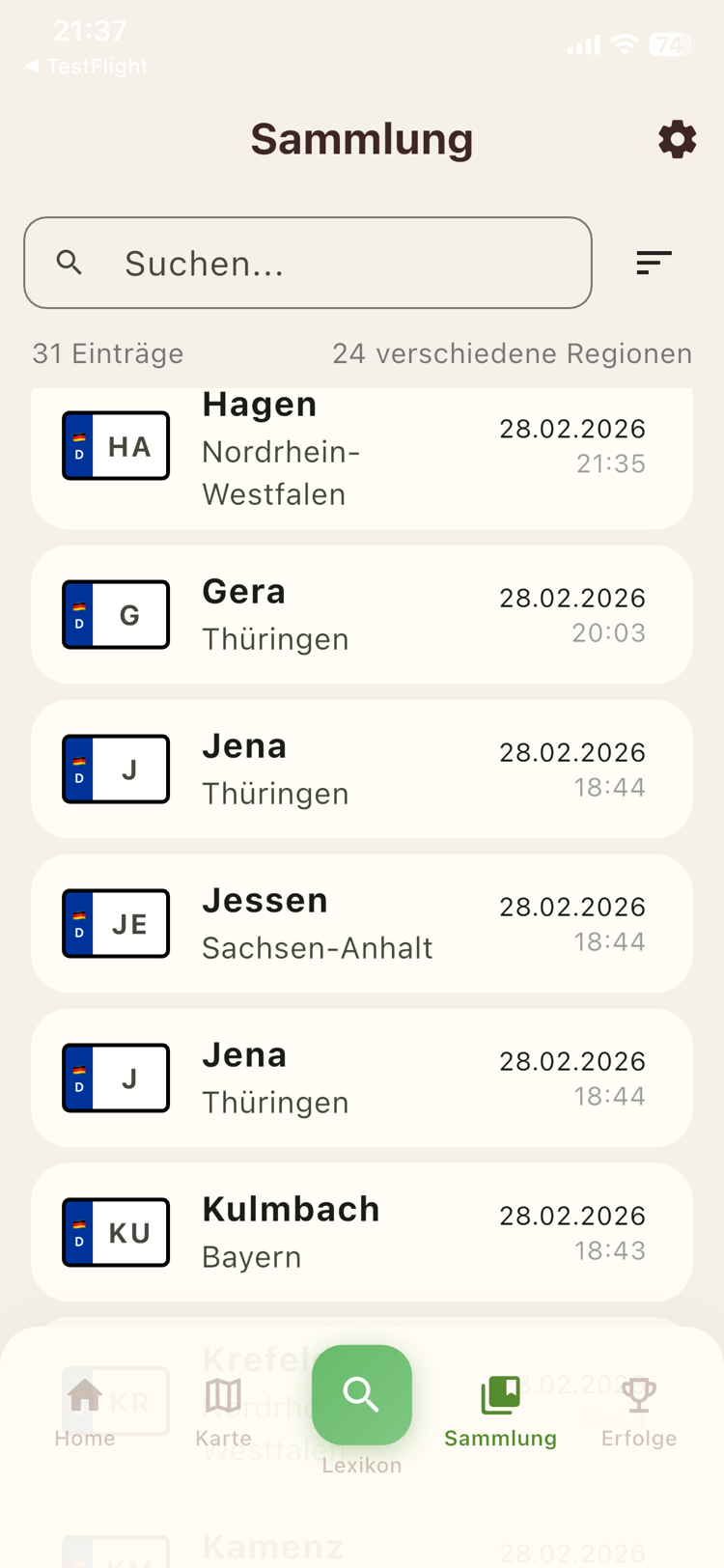This screenshot has height=1568, width=724.
Task: Select the Jessen Sachsen-Anhalt entry
Action: (x=362, y=923)
